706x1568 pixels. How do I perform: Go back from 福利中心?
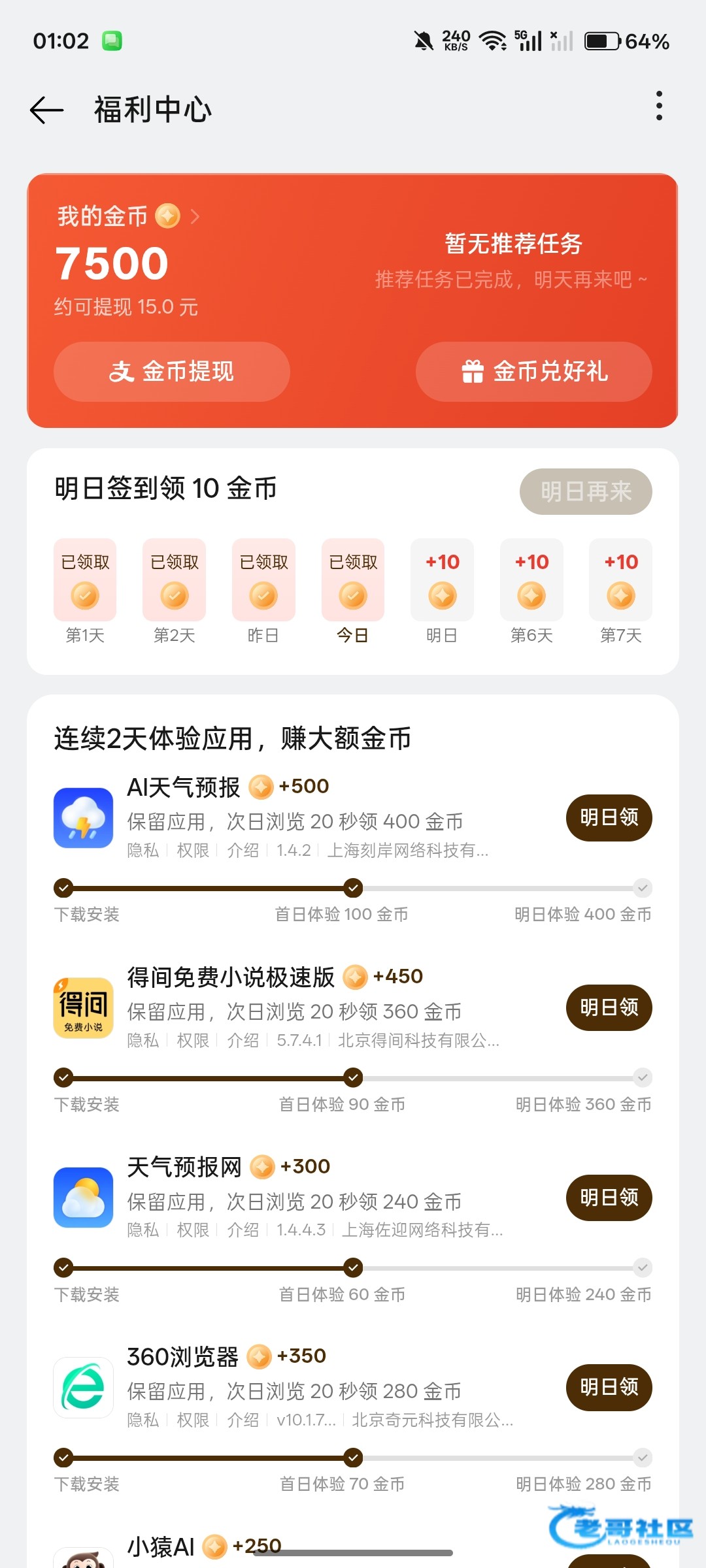point(47,110)
